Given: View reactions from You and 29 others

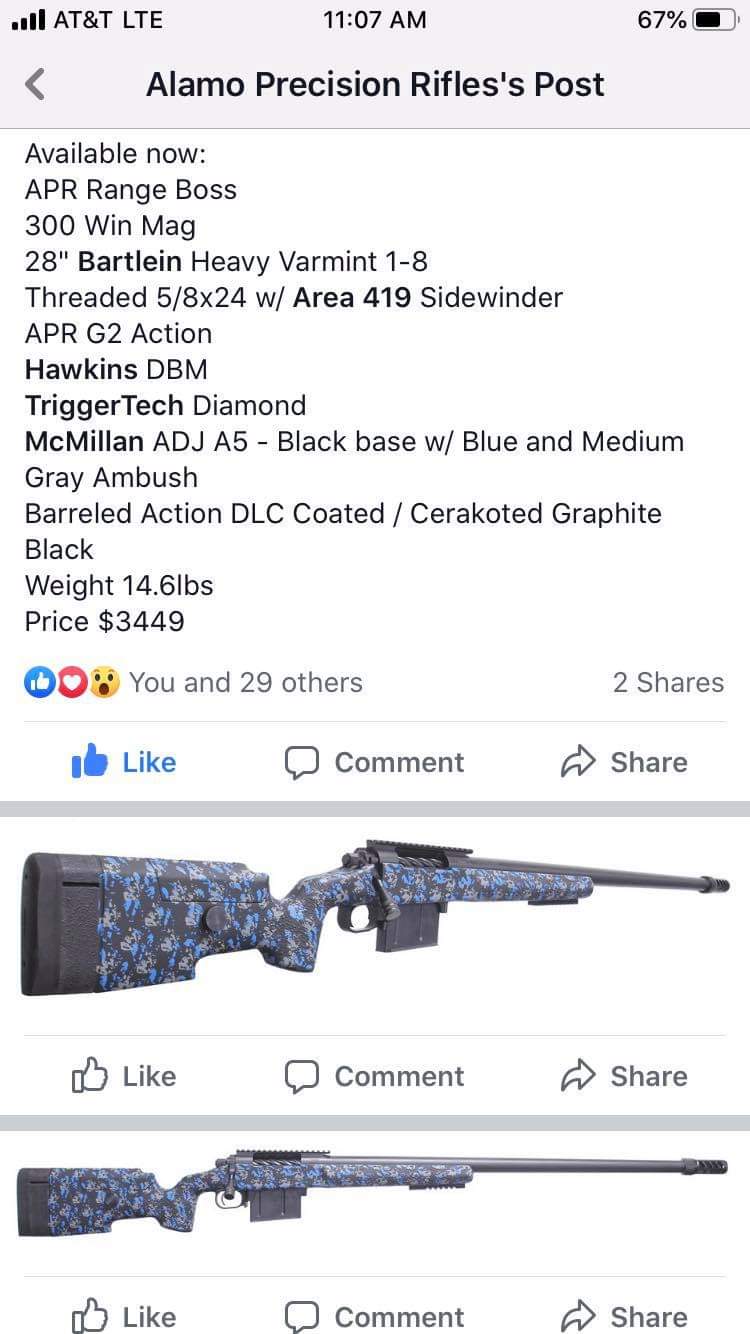Looking at the screenshot, I should (x=193, y=682).
